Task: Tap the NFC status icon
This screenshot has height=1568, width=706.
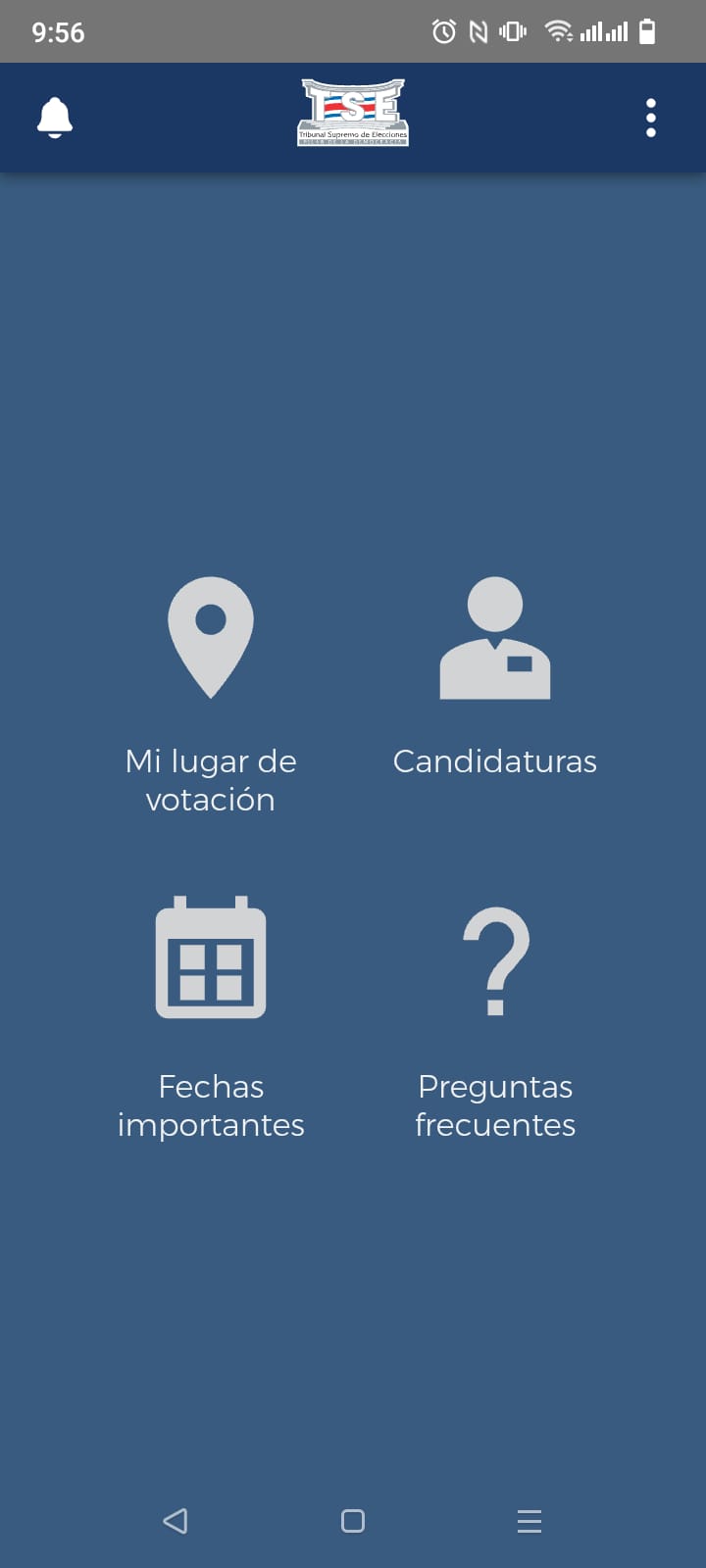Action: (x=478, y=31)
